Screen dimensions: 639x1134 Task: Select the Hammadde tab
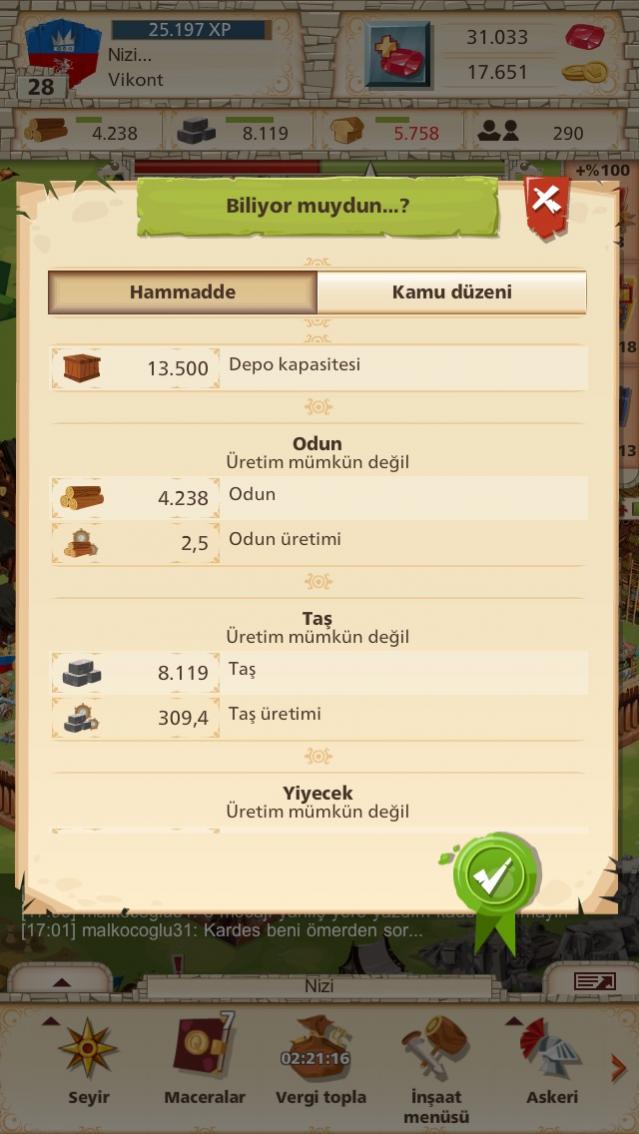click(183, 292)
